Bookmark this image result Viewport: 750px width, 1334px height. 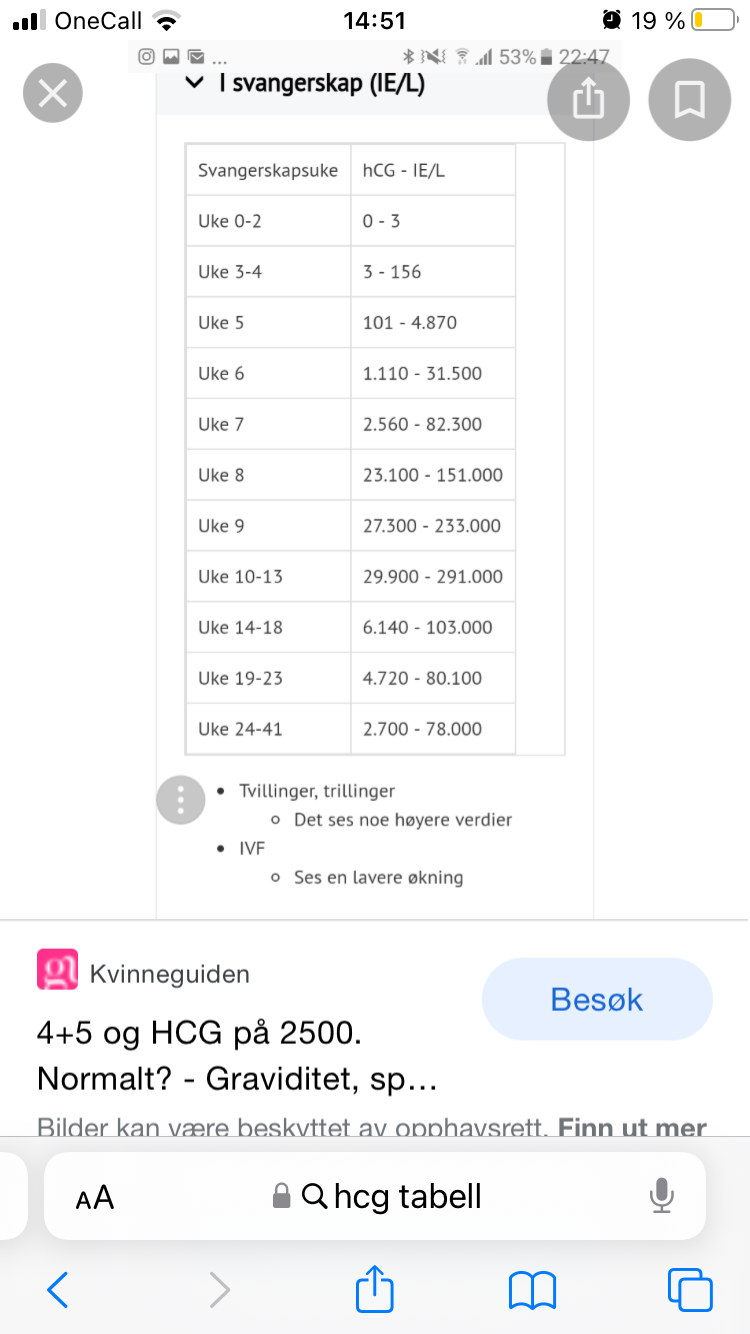pyautogui.click(x=690, y=99)
